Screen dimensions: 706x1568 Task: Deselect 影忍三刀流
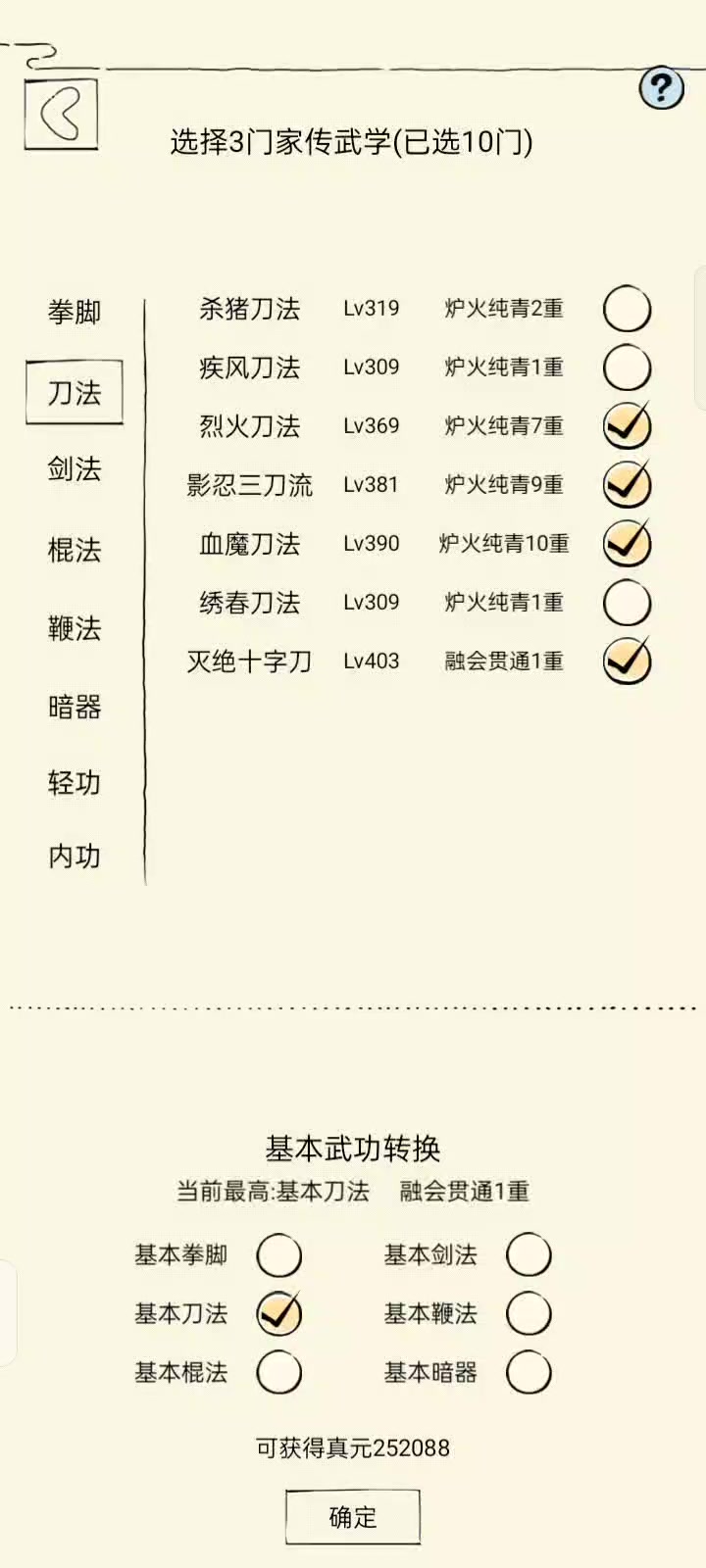point(627,485)
